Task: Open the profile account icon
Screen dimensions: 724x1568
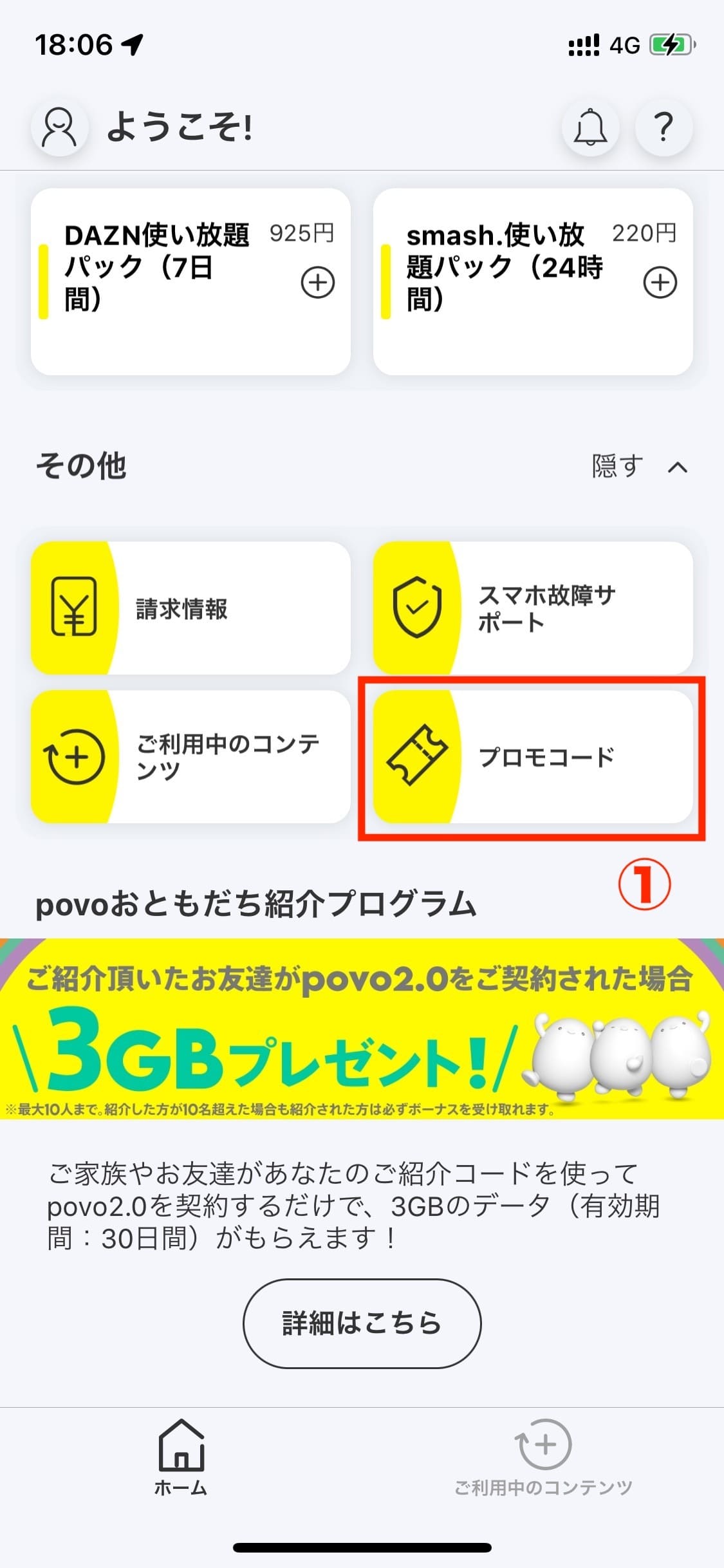Action: coord(59,127)
